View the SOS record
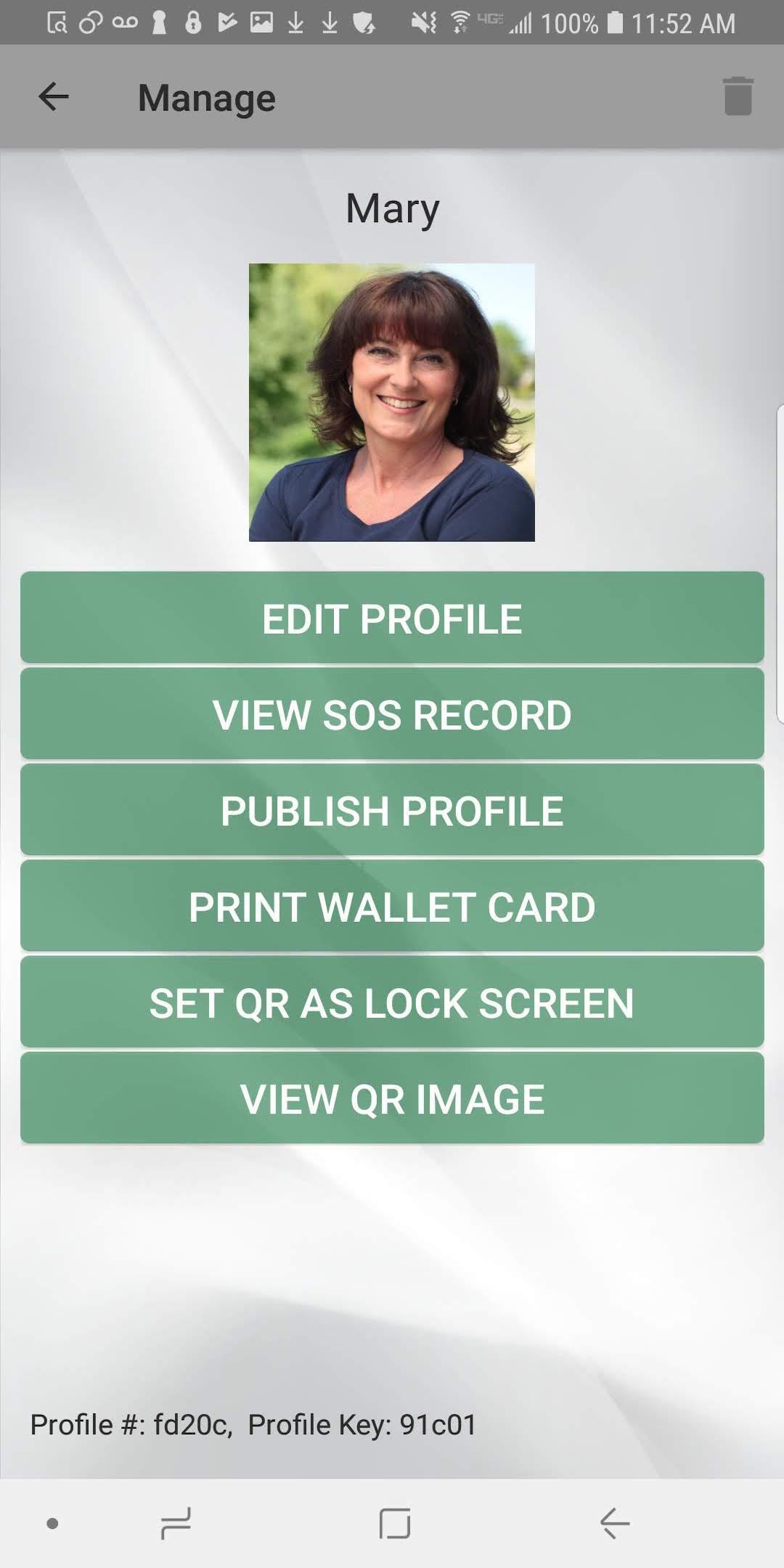The height and width of the screenshot is (1568, 784). tap(392, 714)
